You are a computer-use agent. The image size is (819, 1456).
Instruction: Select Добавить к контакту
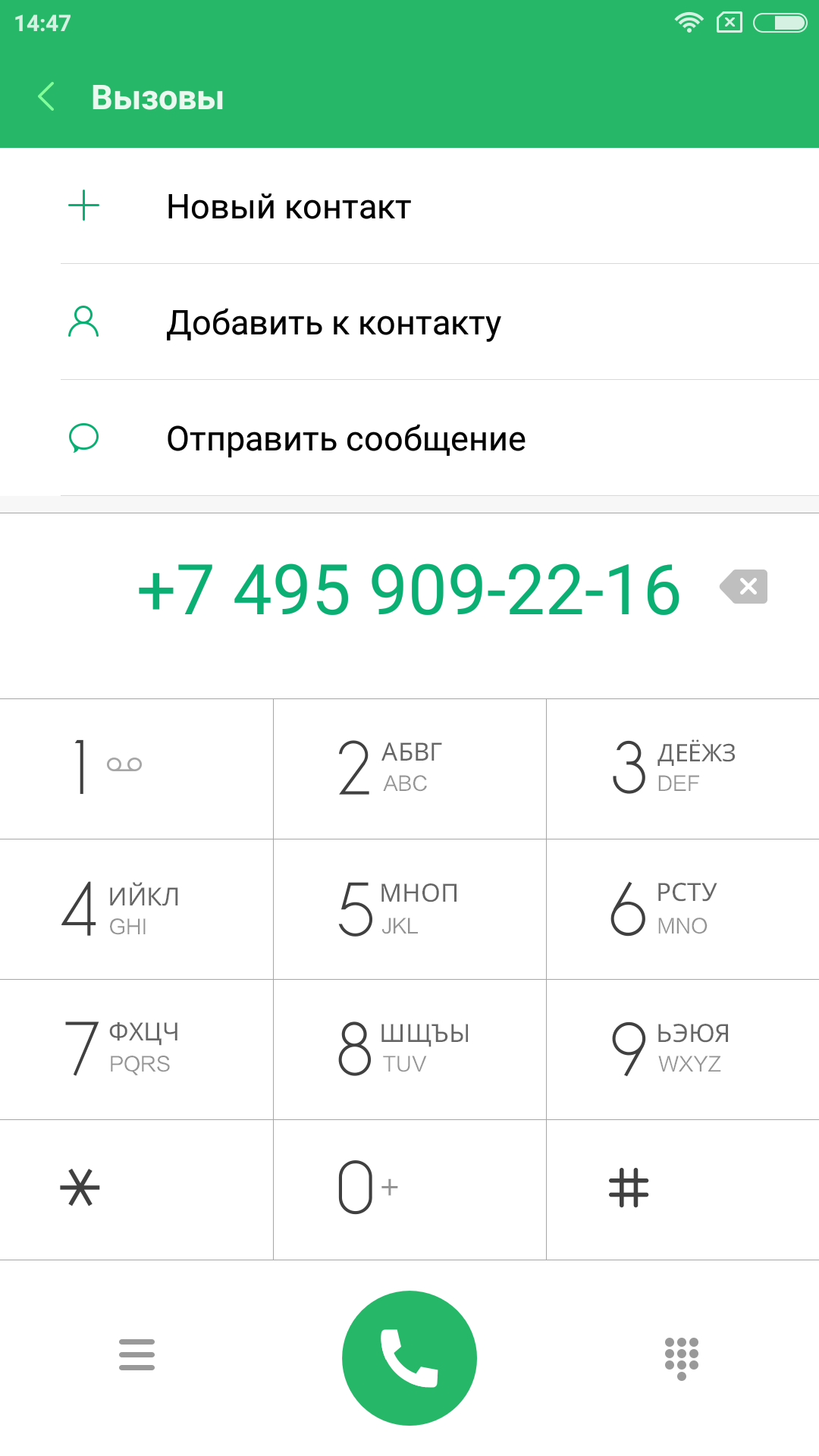pos(334,322)
